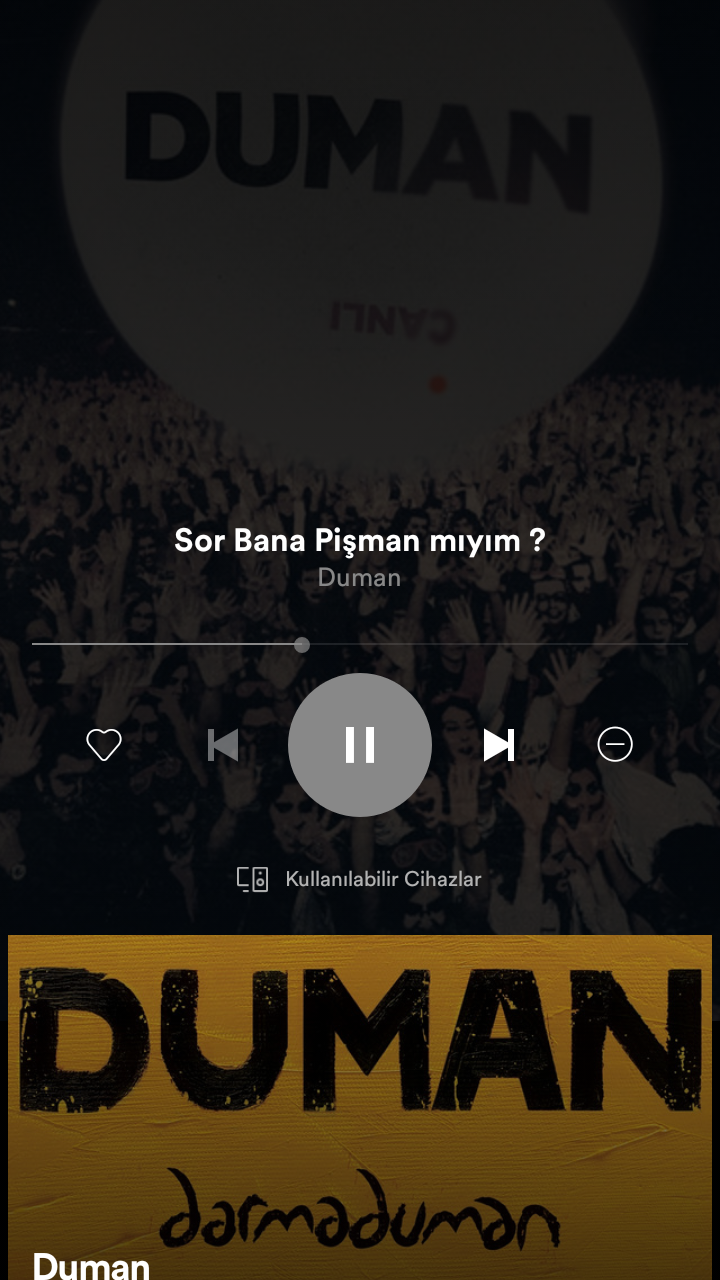
Task: Pause the current song
Action: click(x=360, y=745)
